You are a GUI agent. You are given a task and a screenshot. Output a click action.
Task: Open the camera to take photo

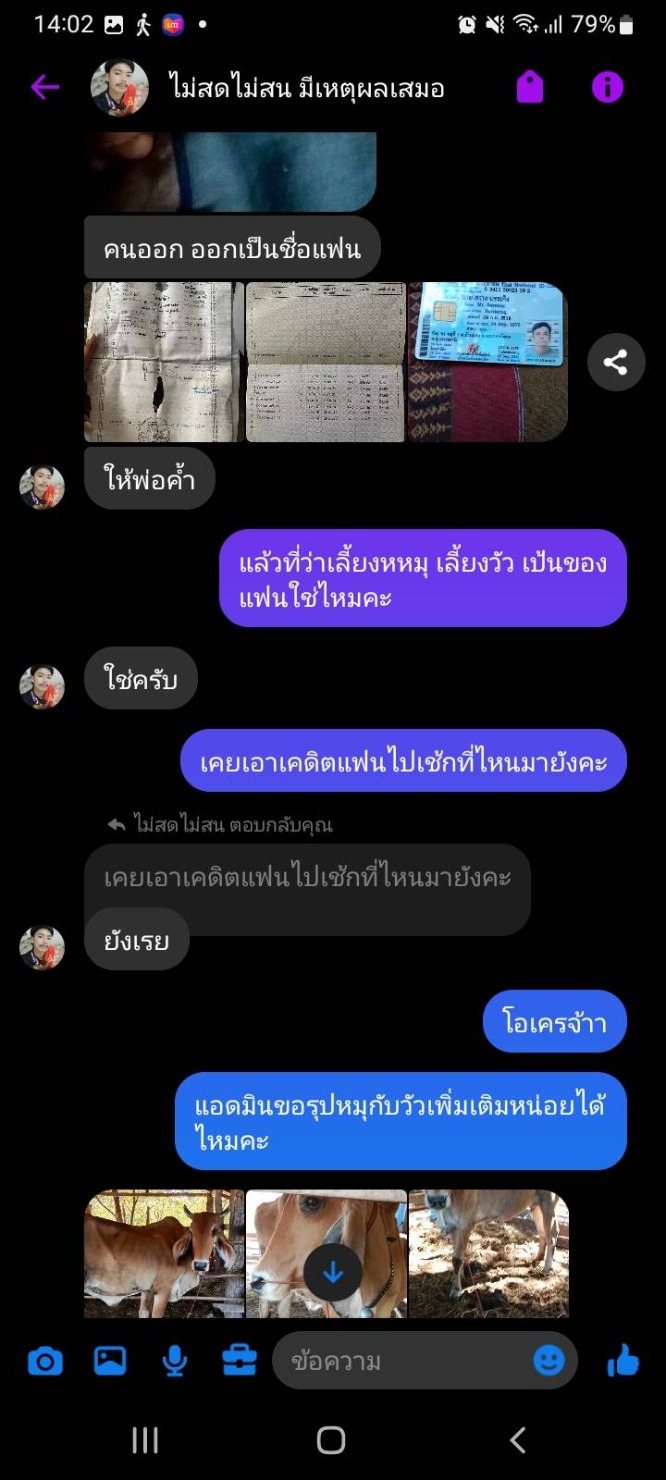tap(45, 1360)
